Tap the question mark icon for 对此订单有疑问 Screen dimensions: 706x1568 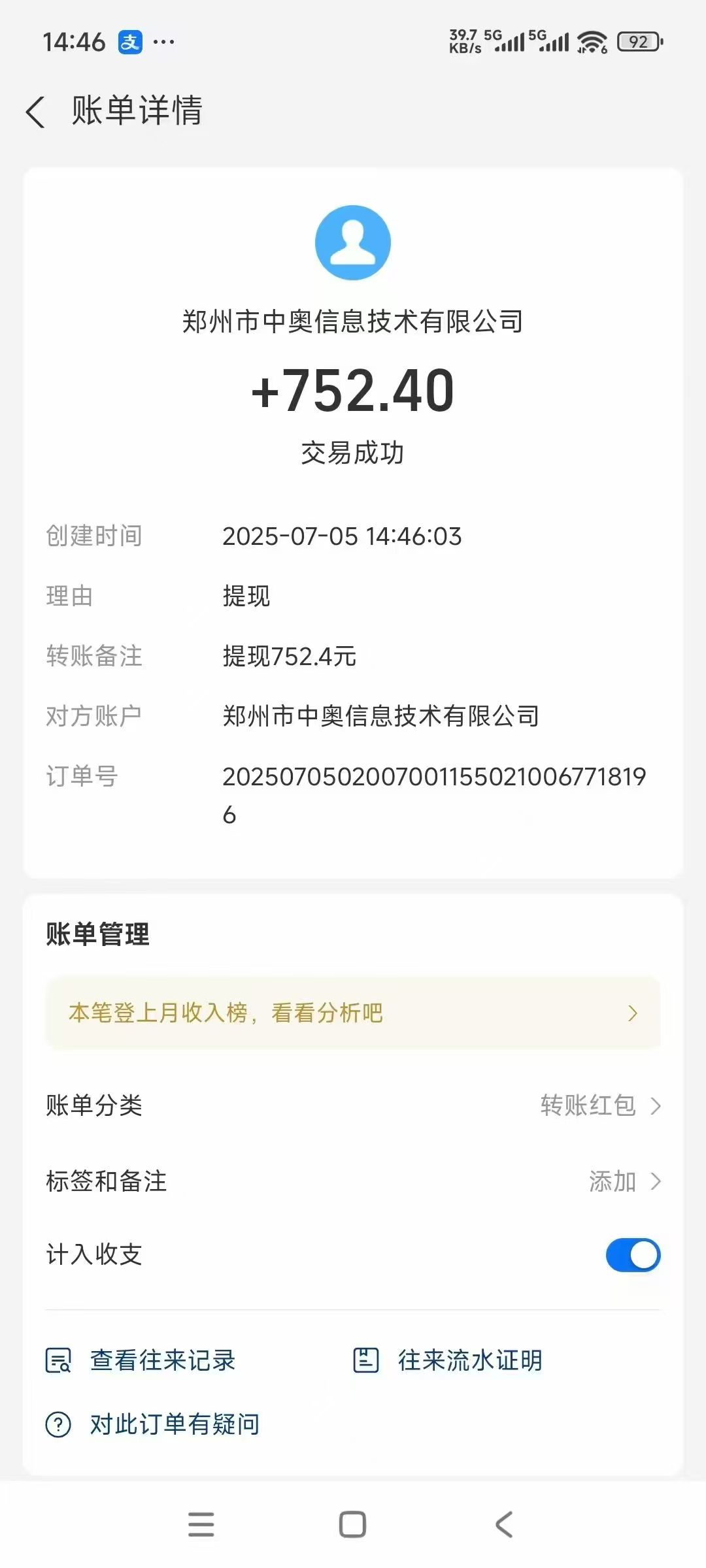58,1423
